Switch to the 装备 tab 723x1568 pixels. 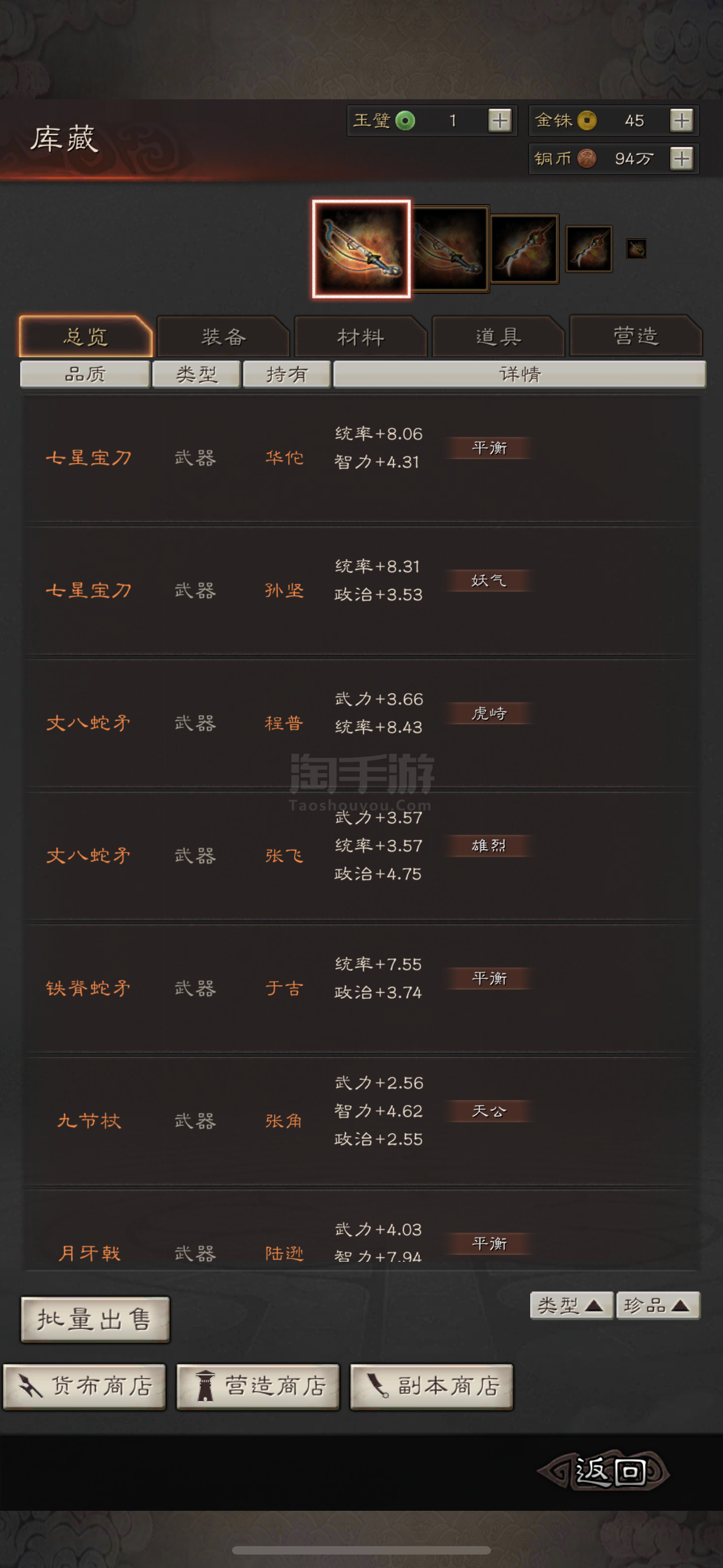[x=224, y=336]
